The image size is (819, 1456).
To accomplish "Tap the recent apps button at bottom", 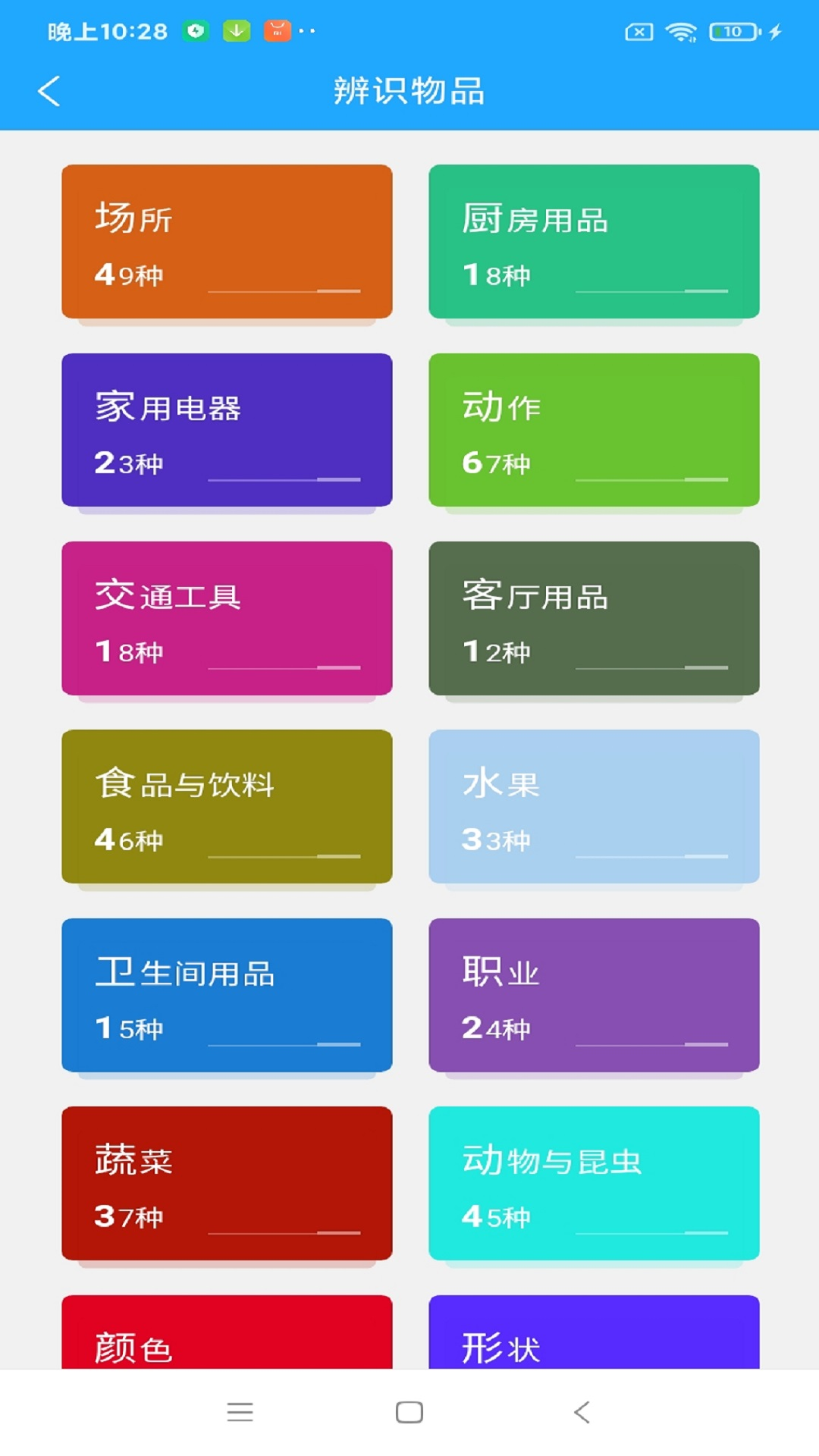I will [240, 1413].
